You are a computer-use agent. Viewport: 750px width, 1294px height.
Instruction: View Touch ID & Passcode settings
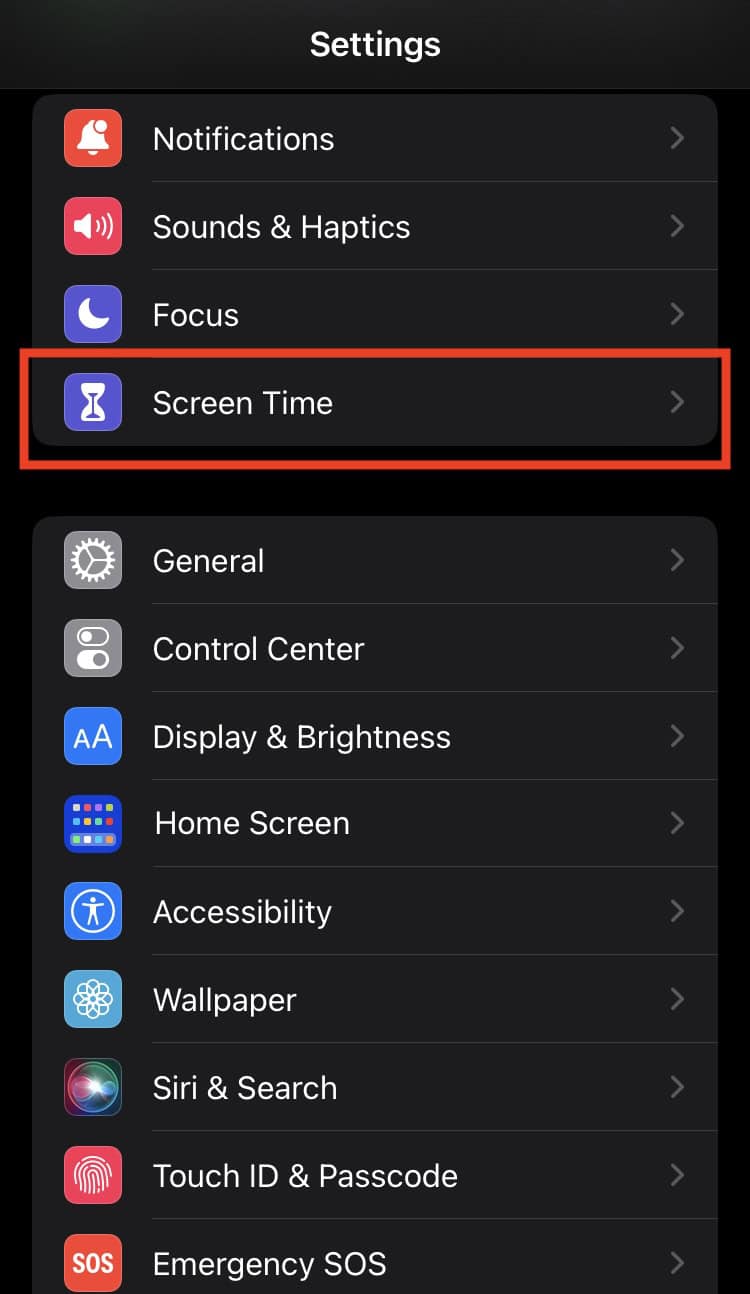coord(374,1175)
